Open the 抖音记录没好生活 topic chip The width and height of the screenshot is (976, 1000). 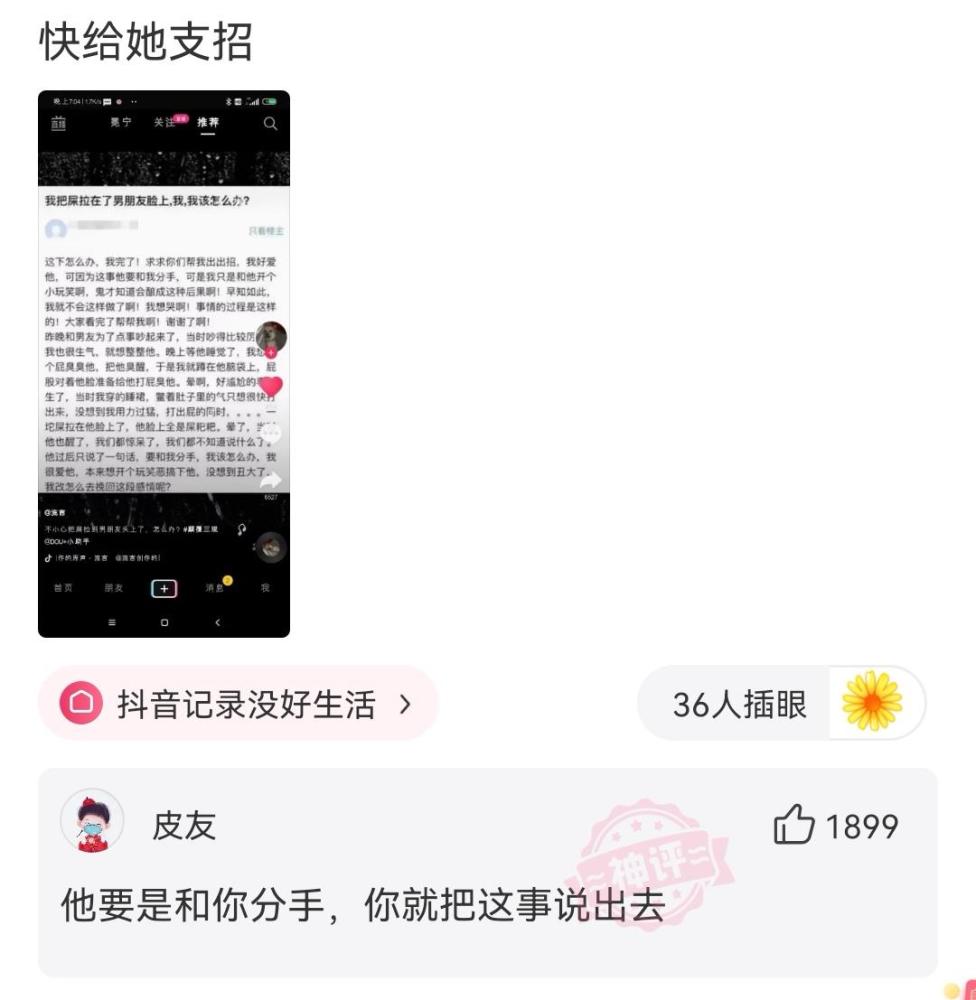[x=238, y=704]
